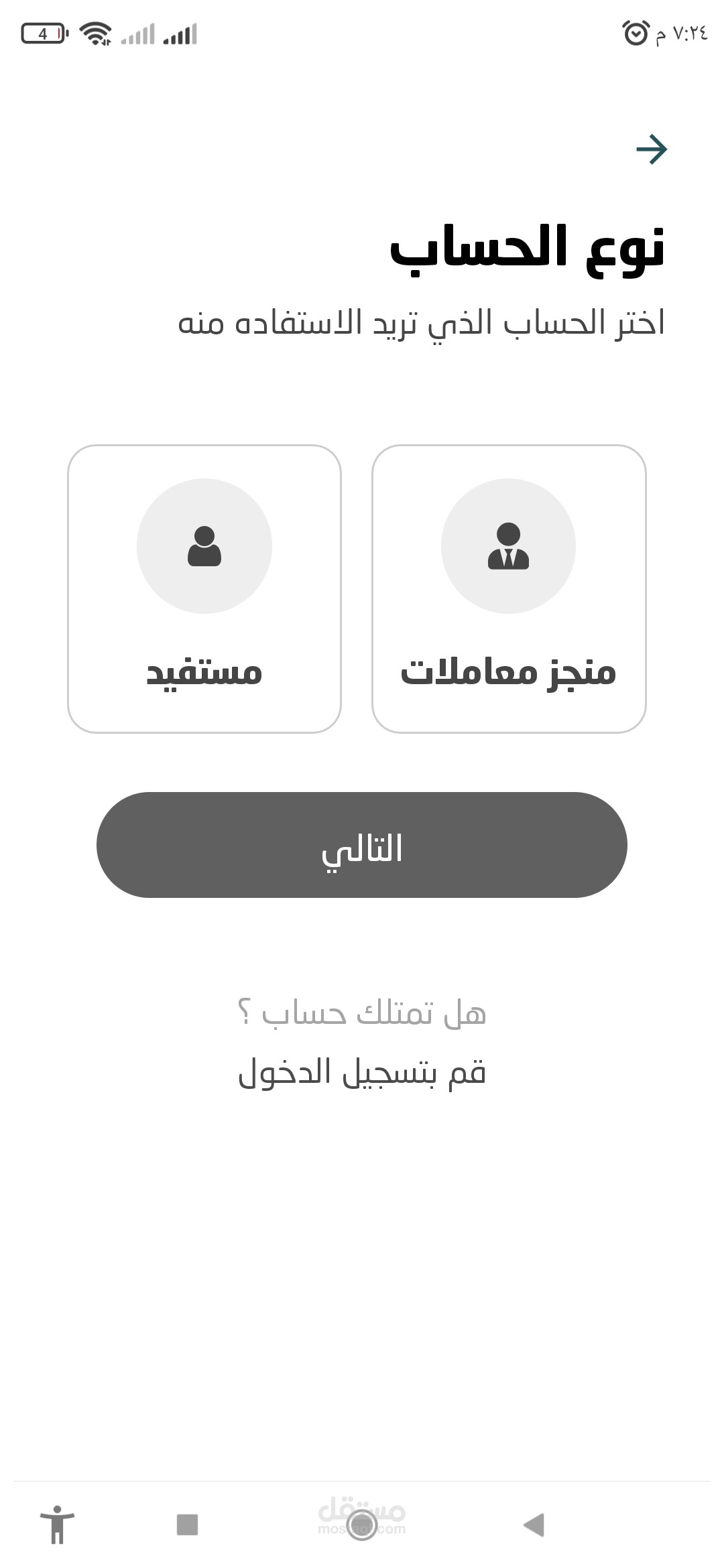Open the قم بتسجيل الدخول login link
The width and height of the screenshot is (724, 1568).
pos(362,1073)
